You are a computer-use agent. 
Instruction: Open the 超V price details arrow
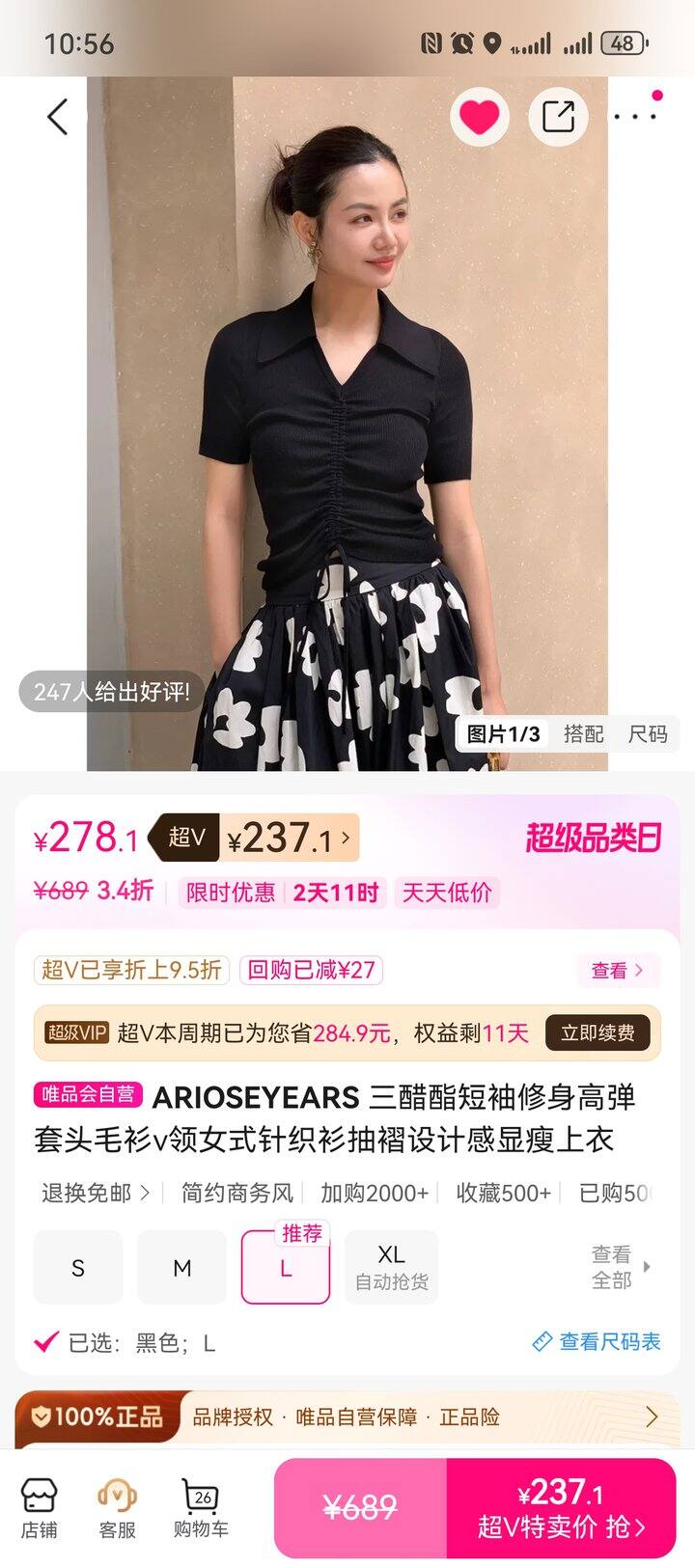[x=347, y=839]
